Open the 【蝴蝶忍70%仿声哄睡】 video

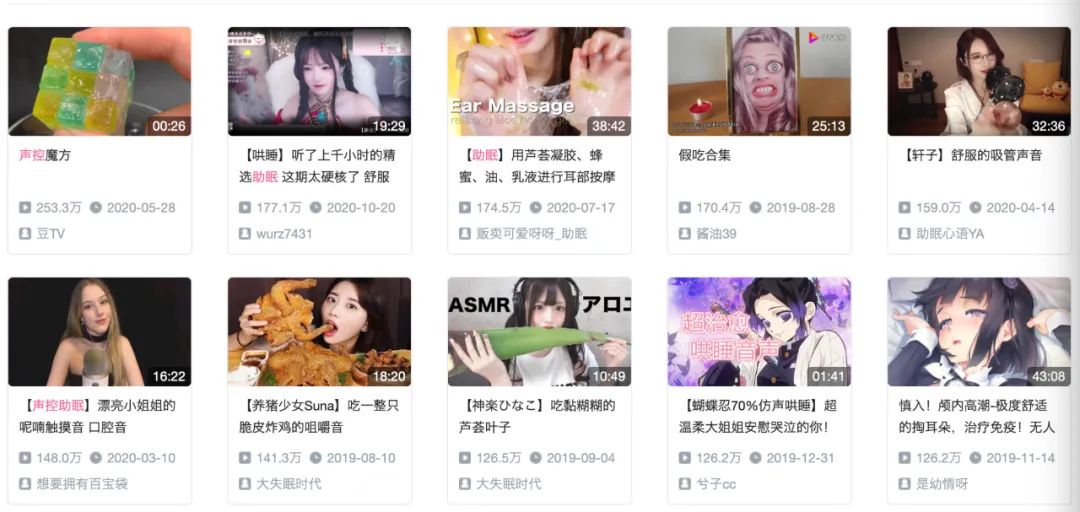click(759, 332)
